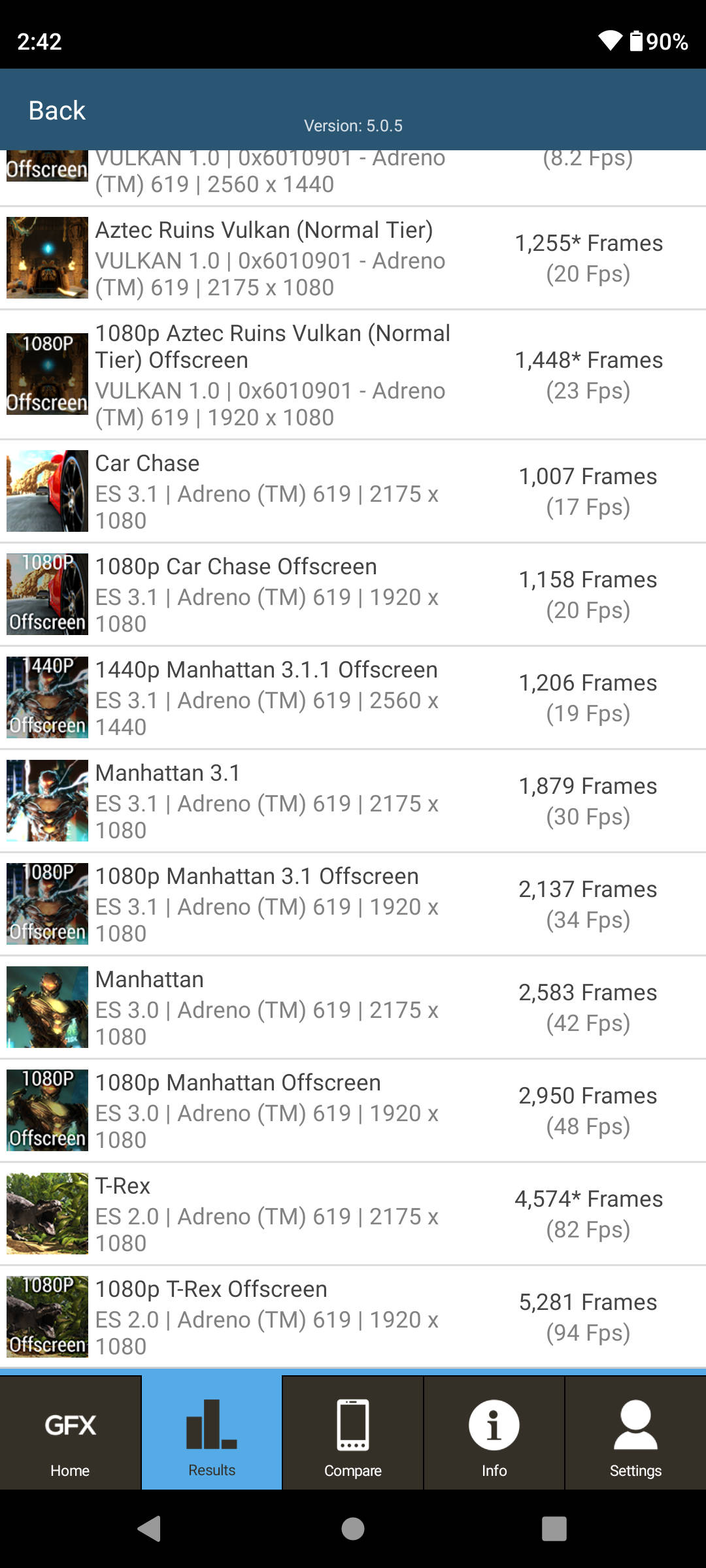
Task: Open 1080p Manhattan Offscreen result
Action: point(353,1111)
